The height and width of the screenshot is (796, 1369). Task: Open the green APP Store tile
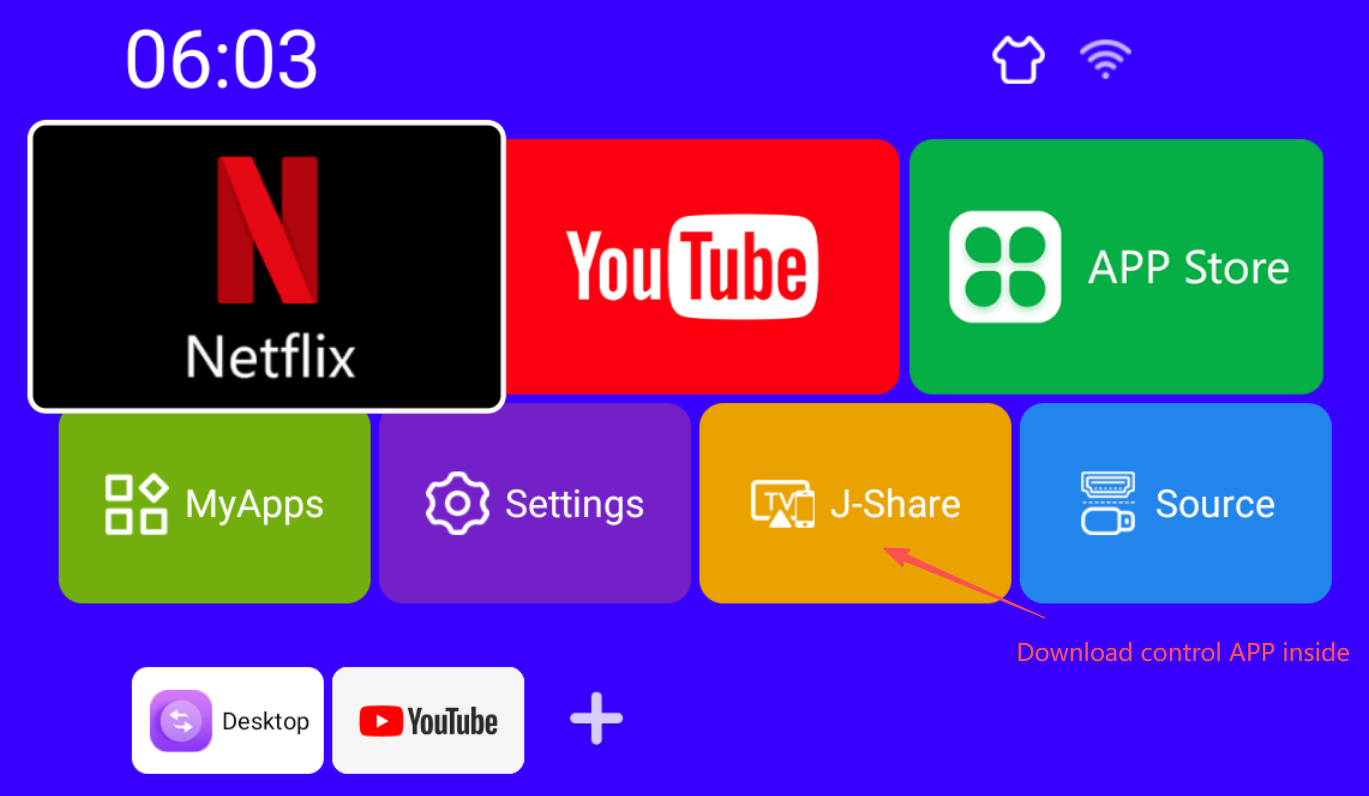(x=1116, y=266)
